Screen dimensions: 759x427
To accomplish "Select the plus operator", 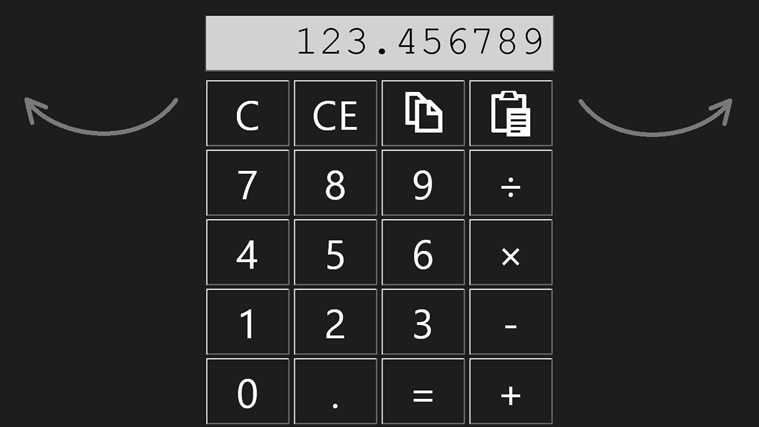I will coord(511,391).
